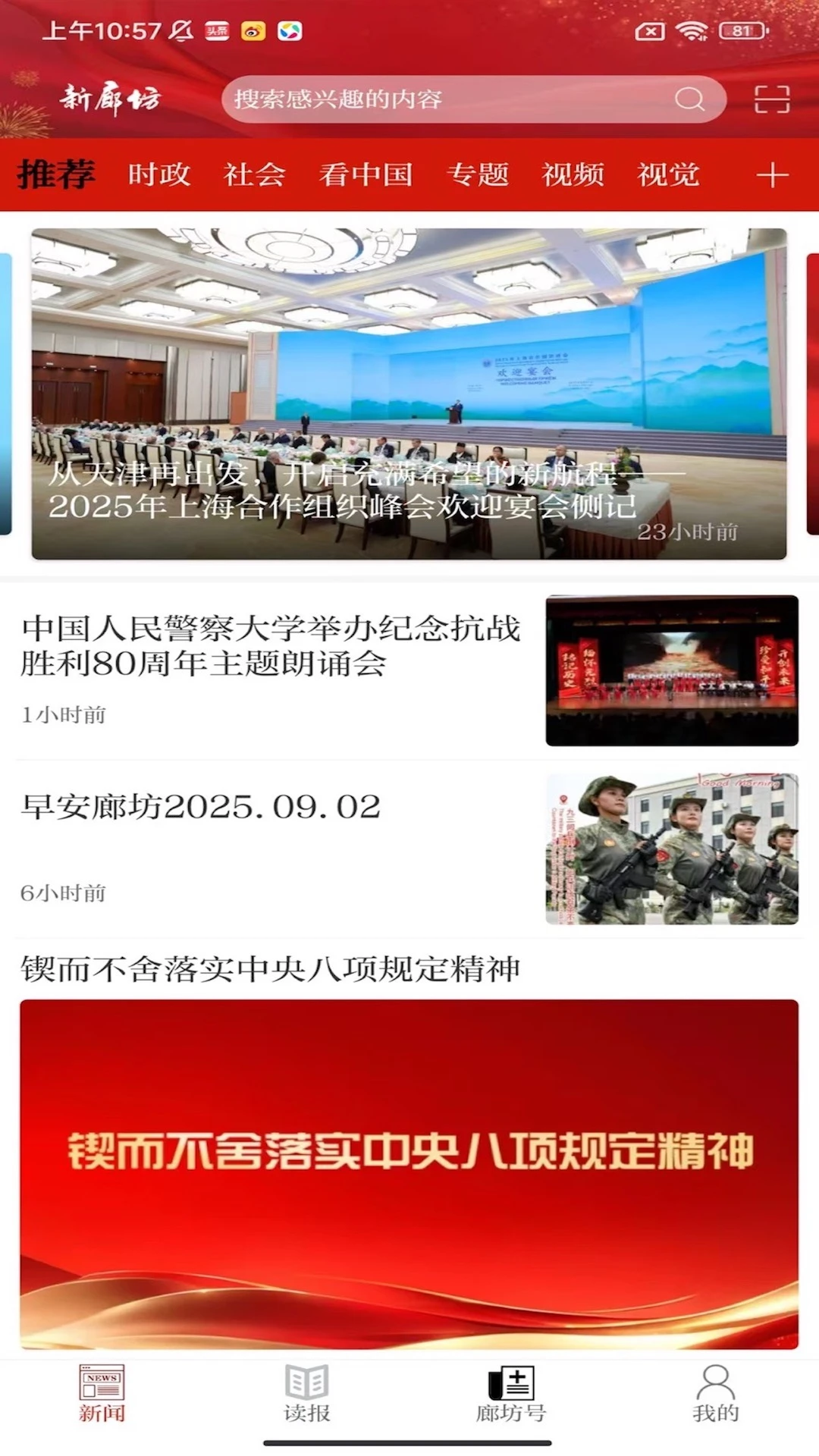Read the 中国人民警察大学 朗诵会 article

[x=271, y=646]
